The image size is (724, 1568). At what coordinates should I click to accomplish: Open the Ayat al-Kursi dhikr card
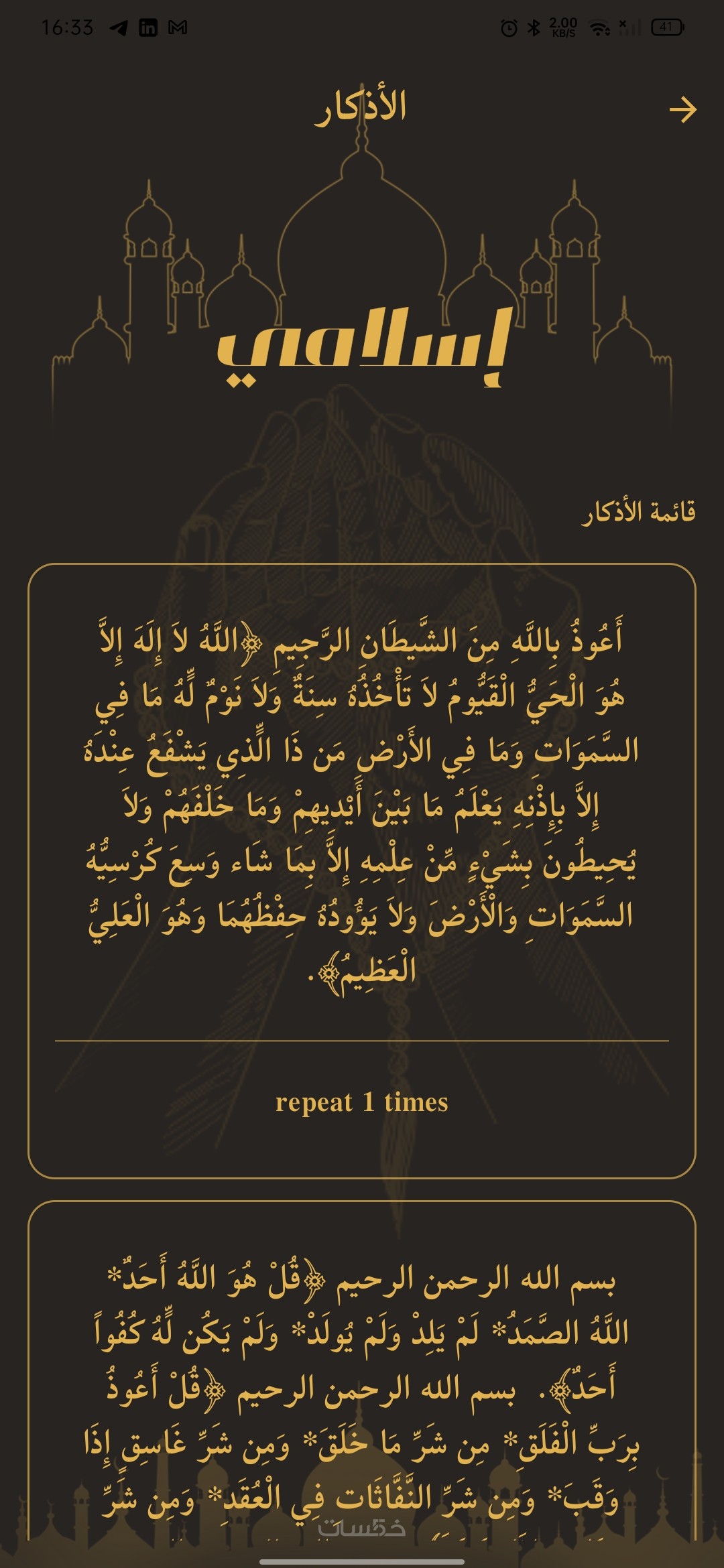[362, 804]
